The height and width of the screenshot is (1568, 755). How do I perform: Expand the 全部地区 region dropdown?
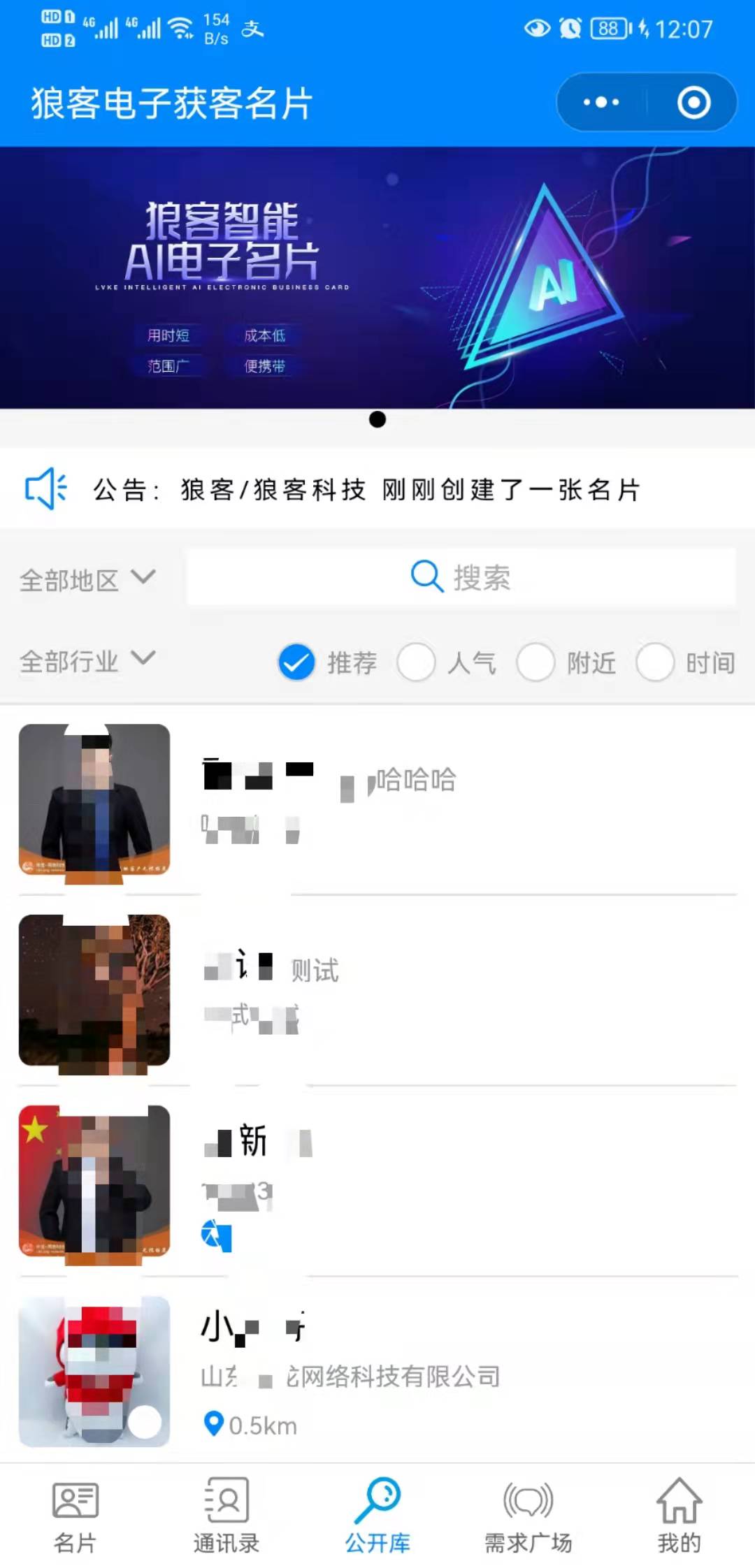tap(87, 579)
